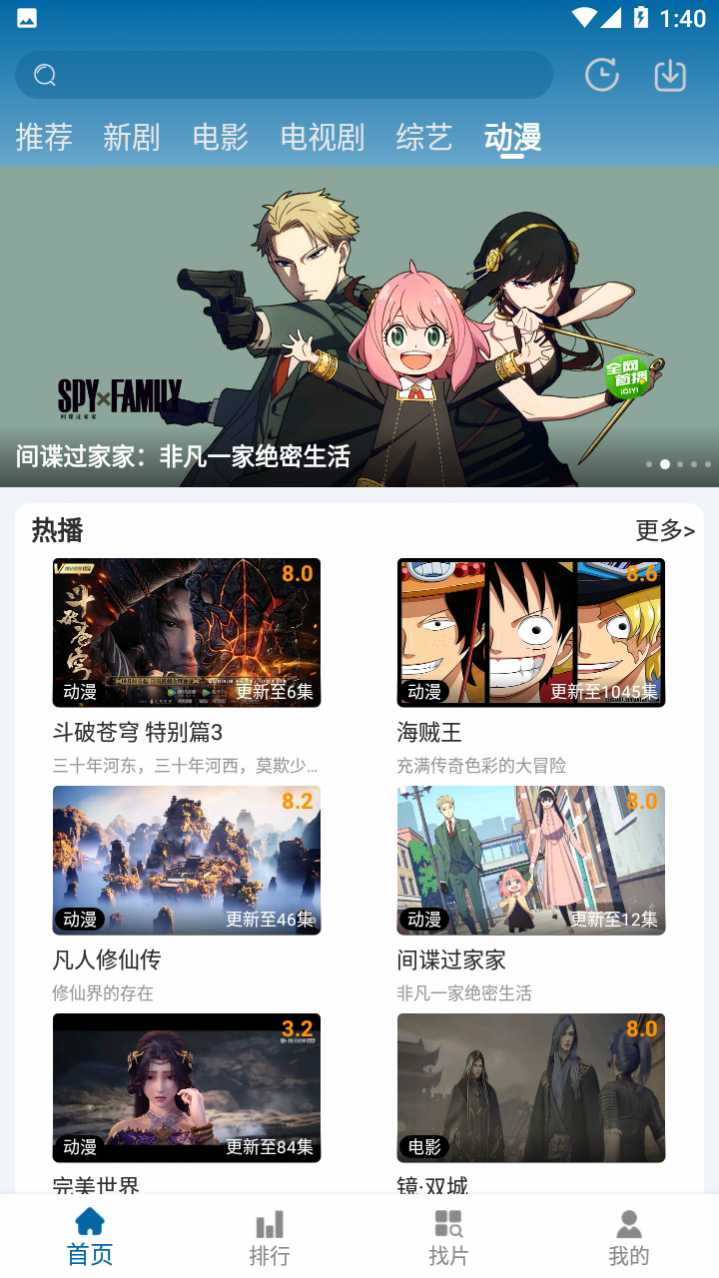Screen dimensions: 719x1278
Task: Select the 首页 home tab
Action: 90,1237
